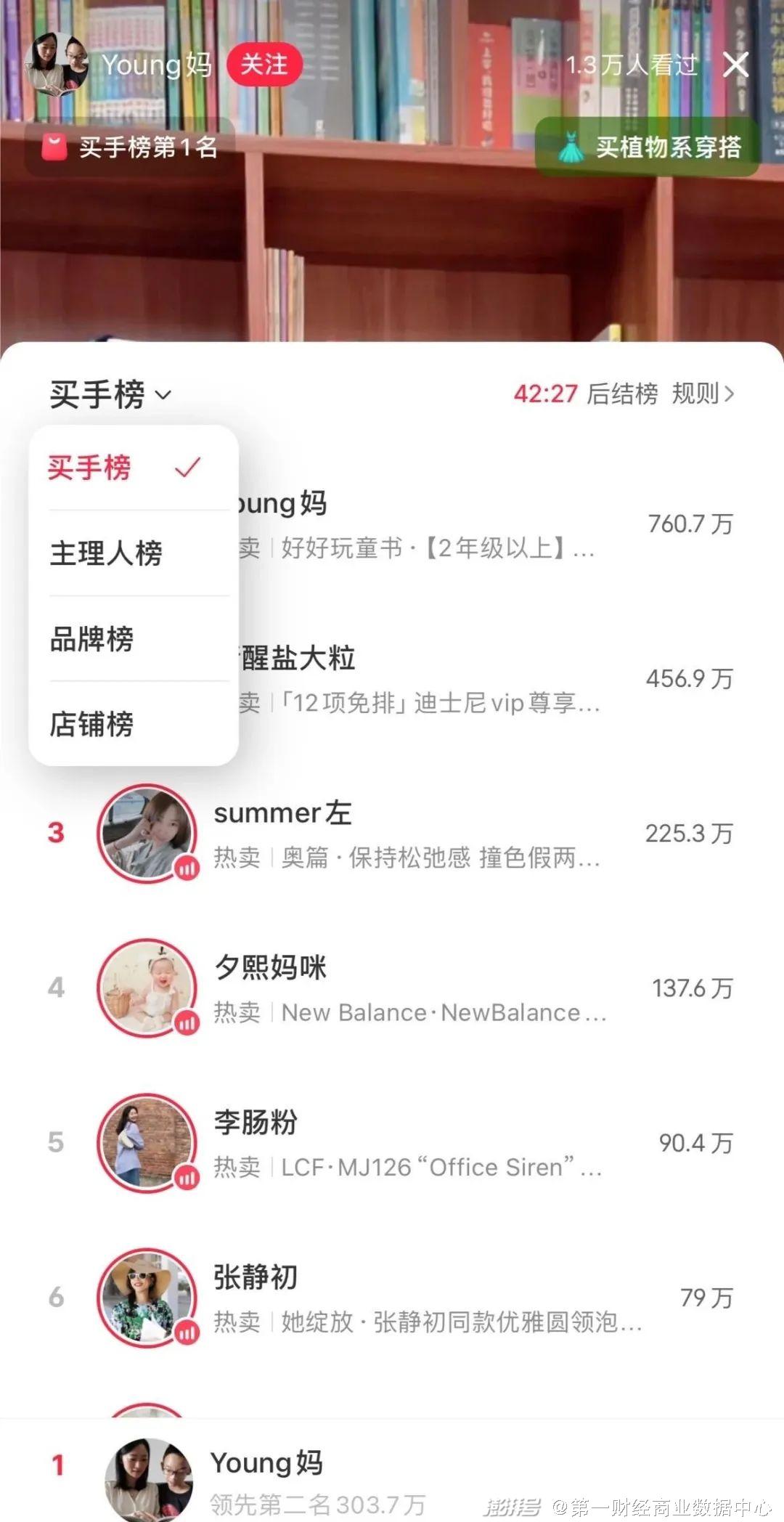Close the live stream with the X
This screenshot has width=784, height=1522.
735,65
